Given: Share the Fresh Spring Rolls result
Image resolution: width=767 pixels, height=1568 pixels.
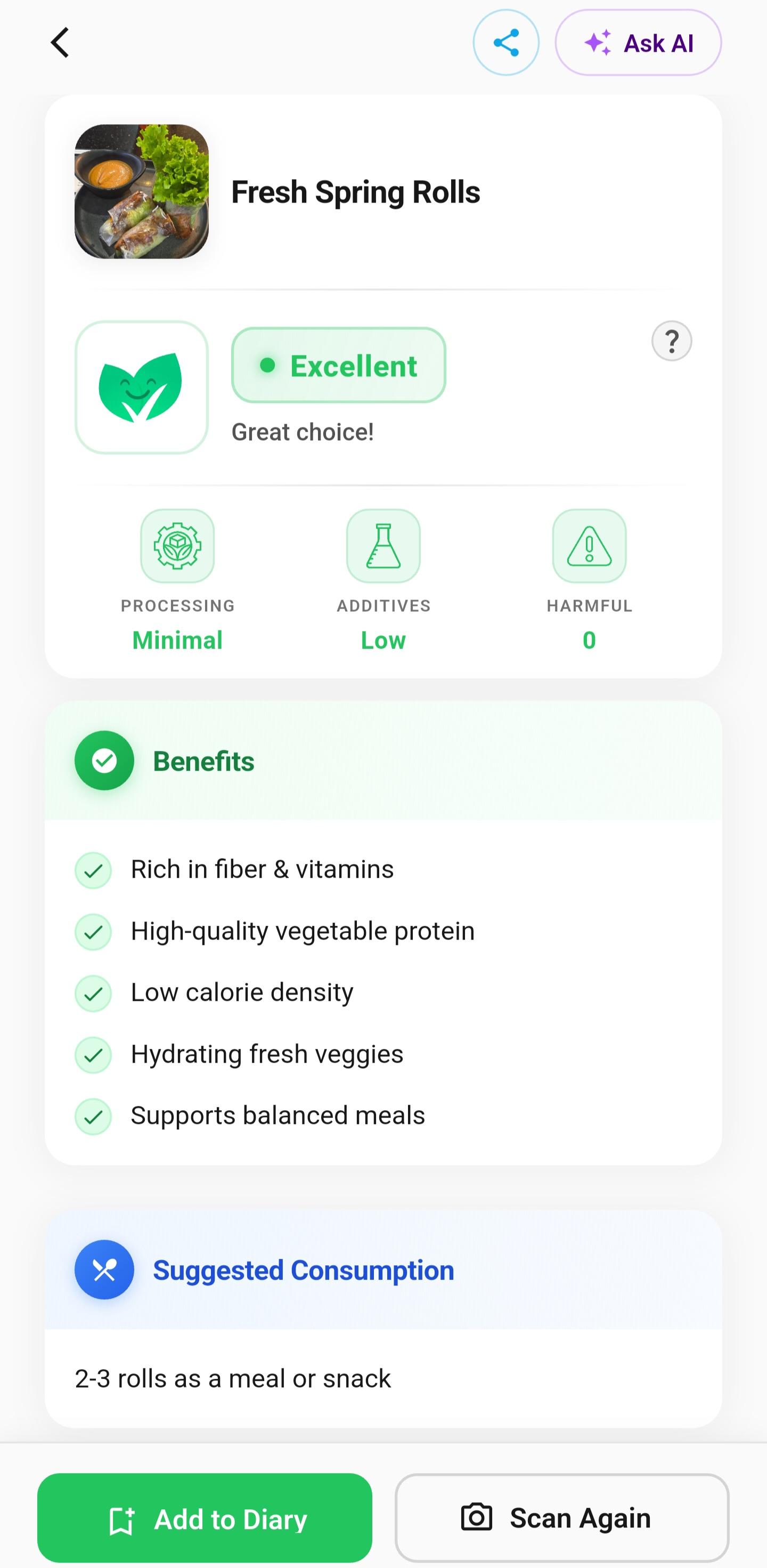Looking at the screenshot, I should pos(505,43).
